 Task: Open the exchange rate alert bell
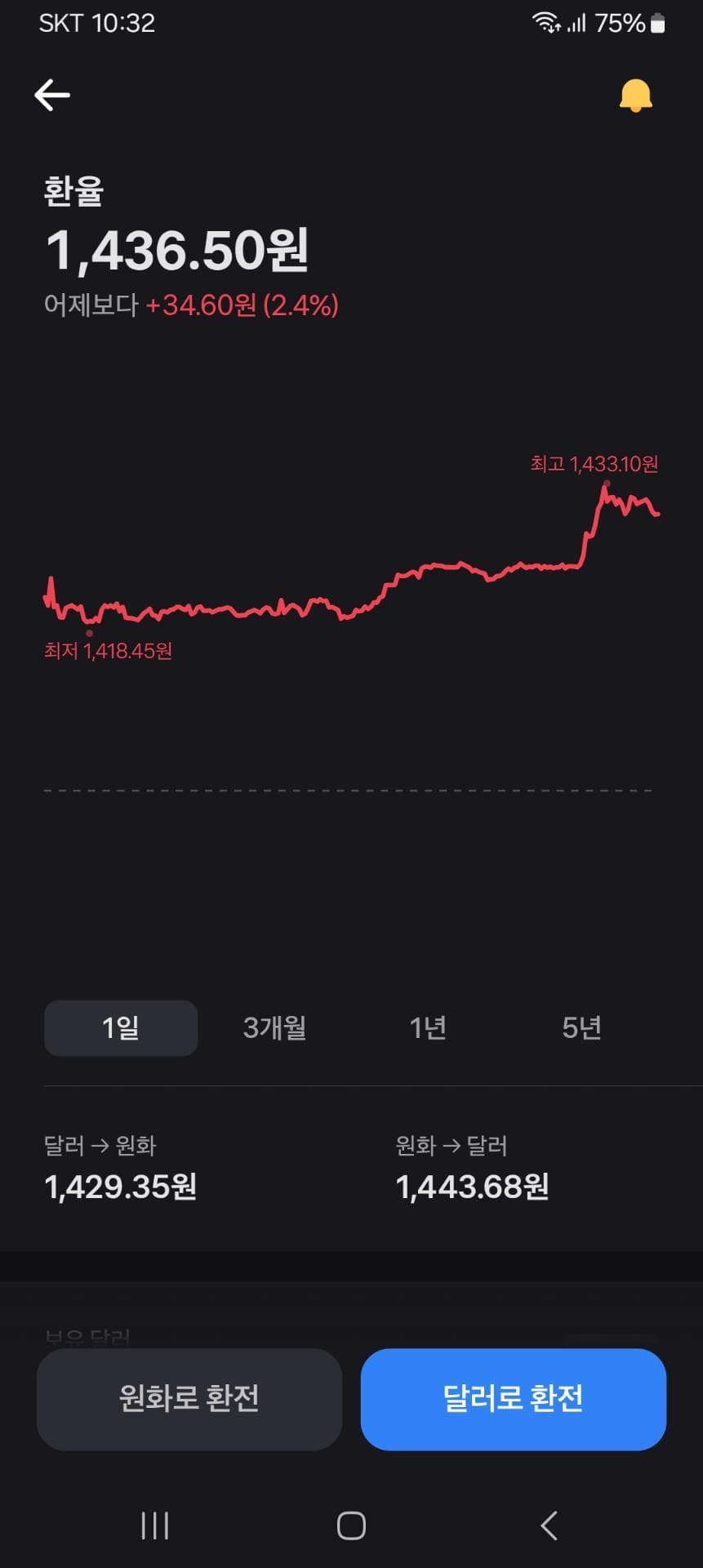635,96
